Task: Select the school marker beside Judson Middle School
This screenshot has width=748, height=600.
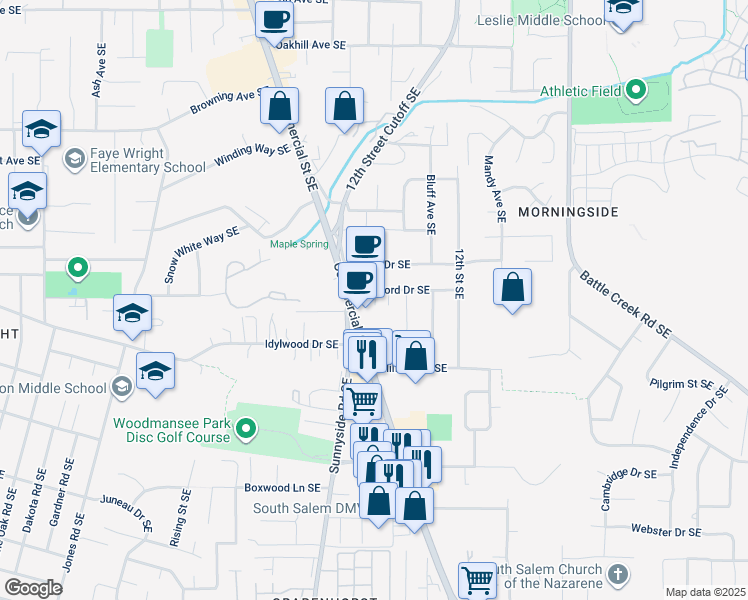Action: point(155,372)
